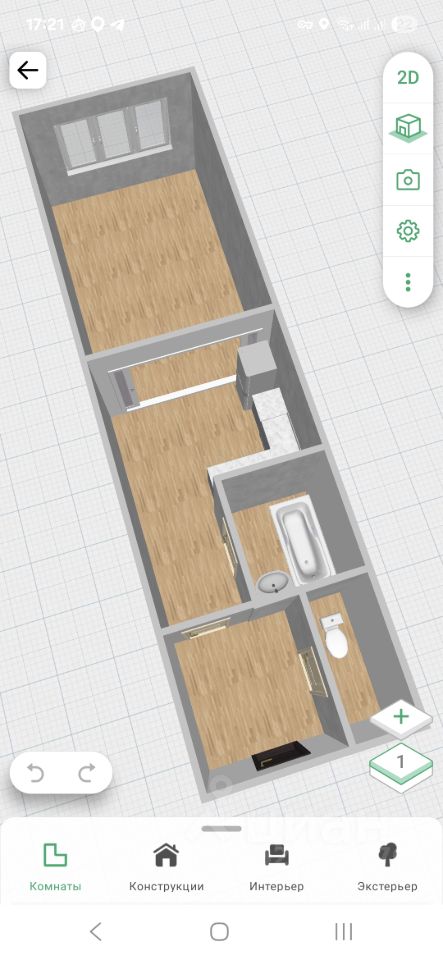Image resolution: width=443 pixels, height=960 pixels.
Task: Select floor 1 tile
Action: [401, 765]
